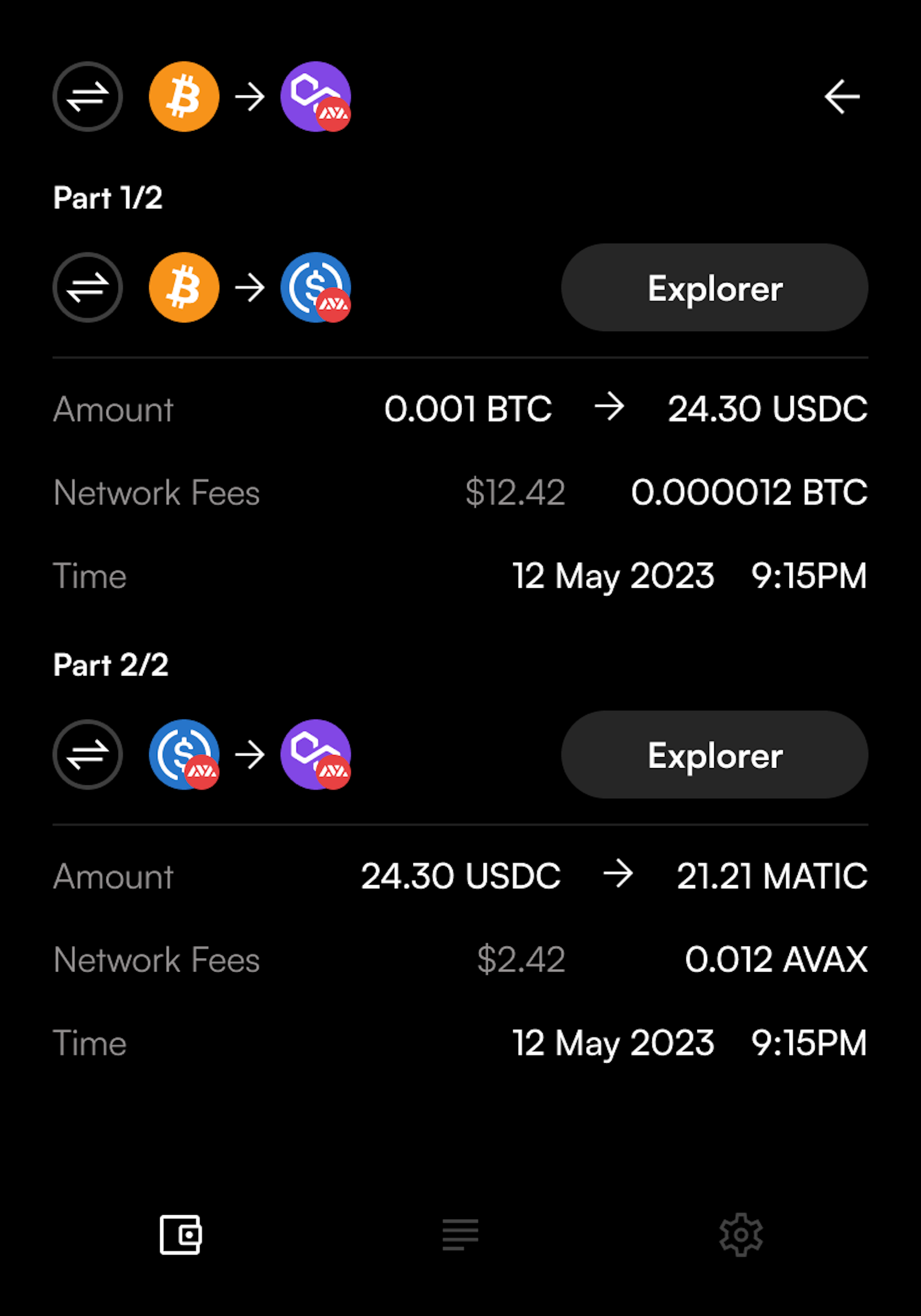Click the 0.001 BTC amount value

(x=468, y=409)
